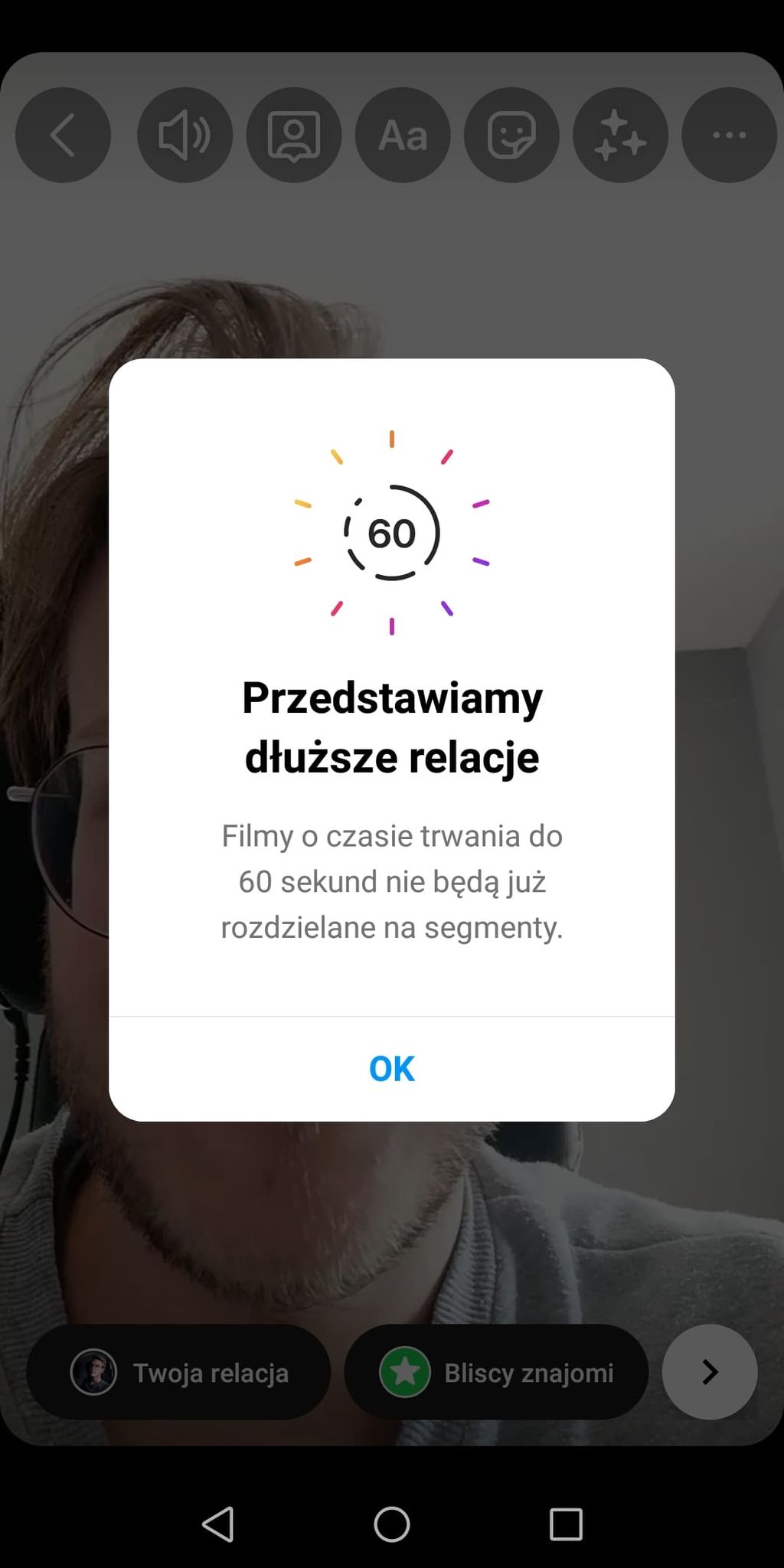Tap OK to dismiss the dialog
The height and width of the screenshot is (1568, 784).
point(391,1068)
